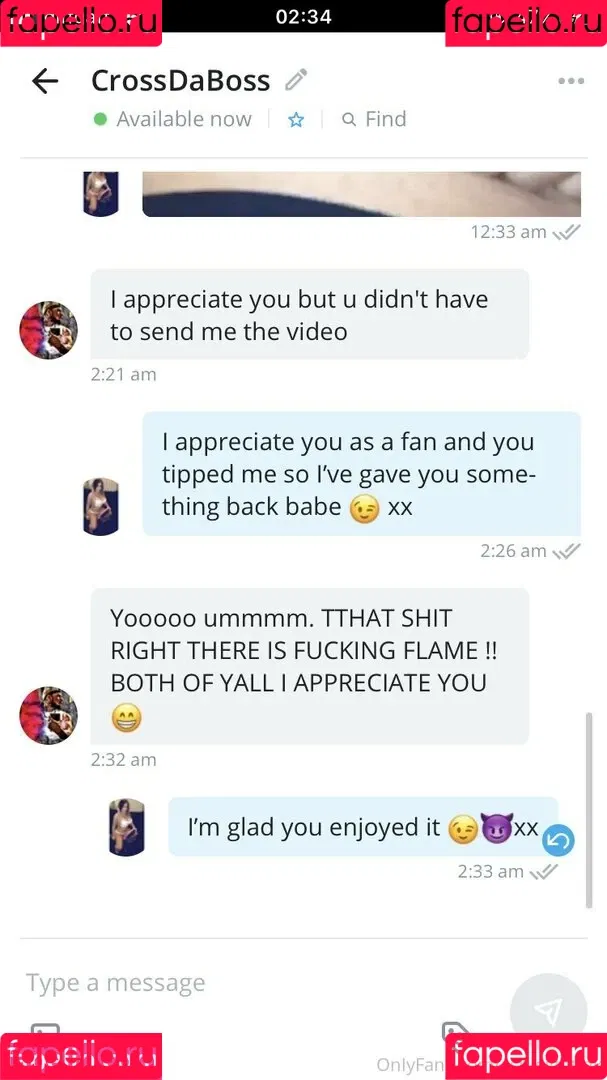Open the media message sent at 12:33 am
Screen dimensions: 607x1080
361,194
